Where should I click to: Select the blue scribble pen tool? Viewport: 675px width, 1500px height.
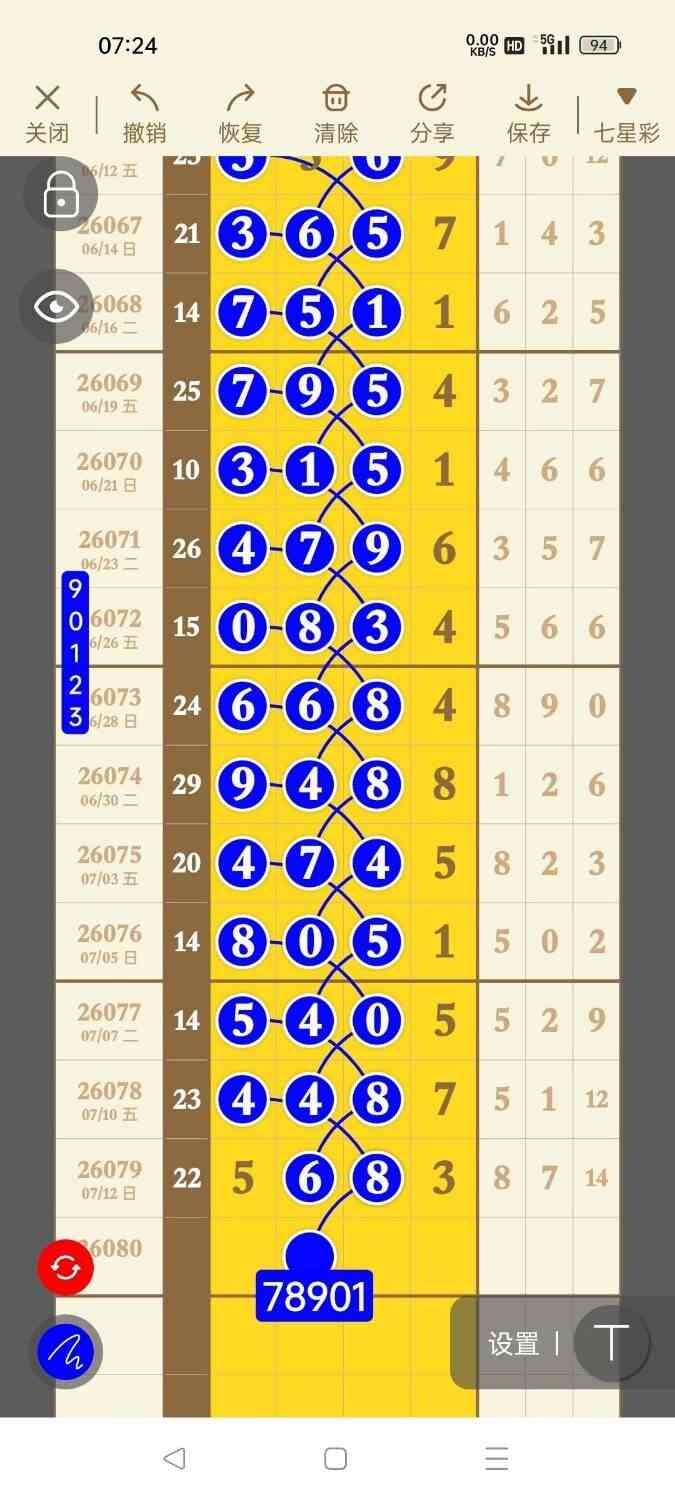tap(65, 1352)
